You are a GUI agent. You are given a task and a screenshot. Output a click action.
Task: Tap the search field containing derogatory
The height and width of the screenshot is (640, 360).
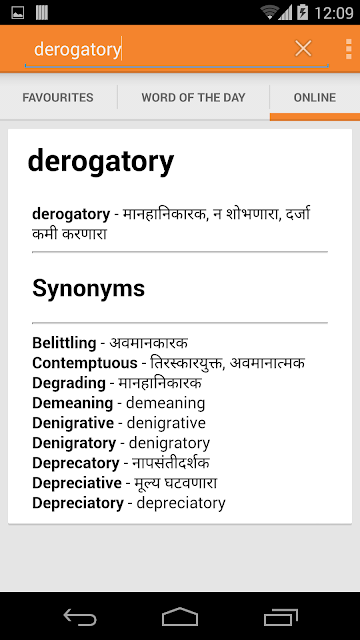tap(159, 49)
